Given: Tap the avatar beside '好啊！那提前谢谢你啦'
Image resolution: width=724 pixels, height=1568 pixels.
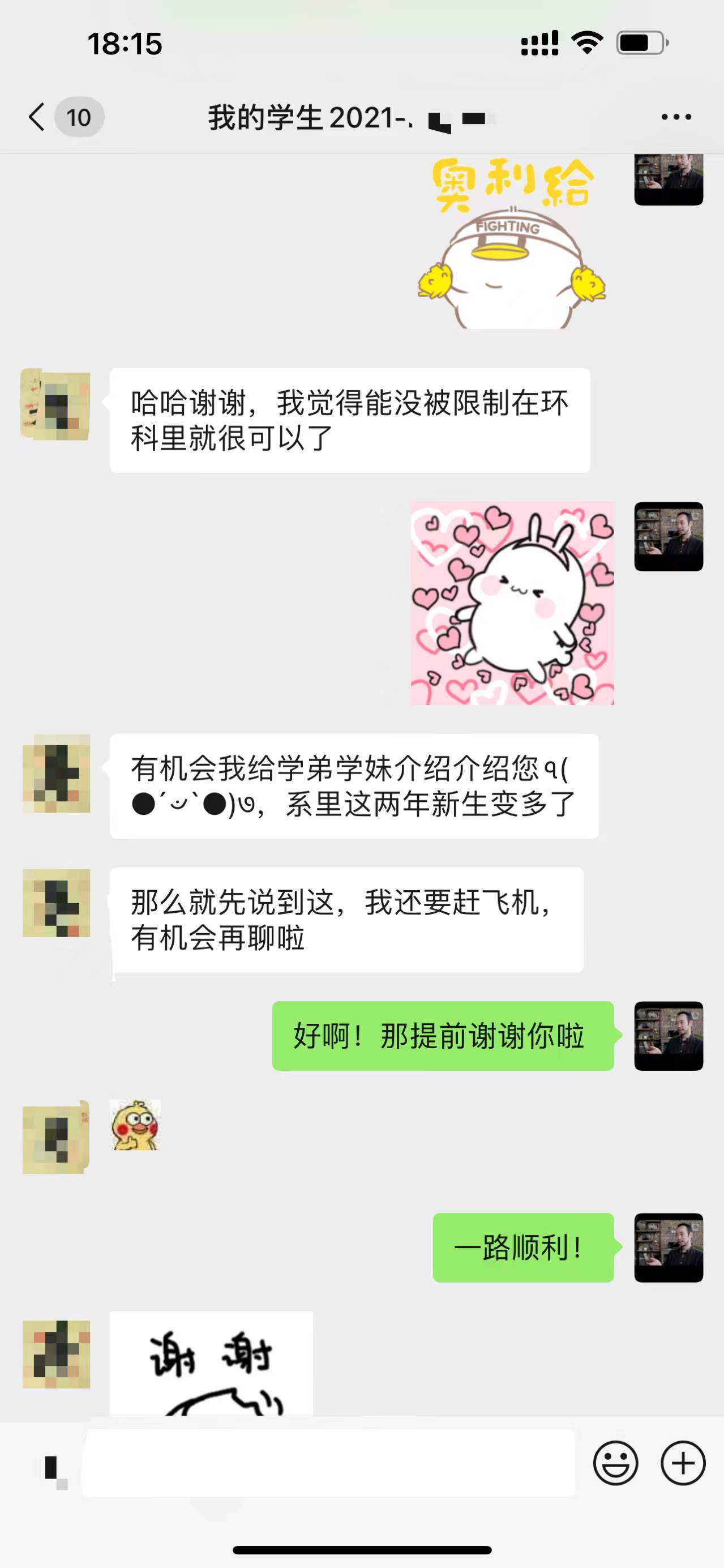Looking at the screenshot, I should point(668,1035).
